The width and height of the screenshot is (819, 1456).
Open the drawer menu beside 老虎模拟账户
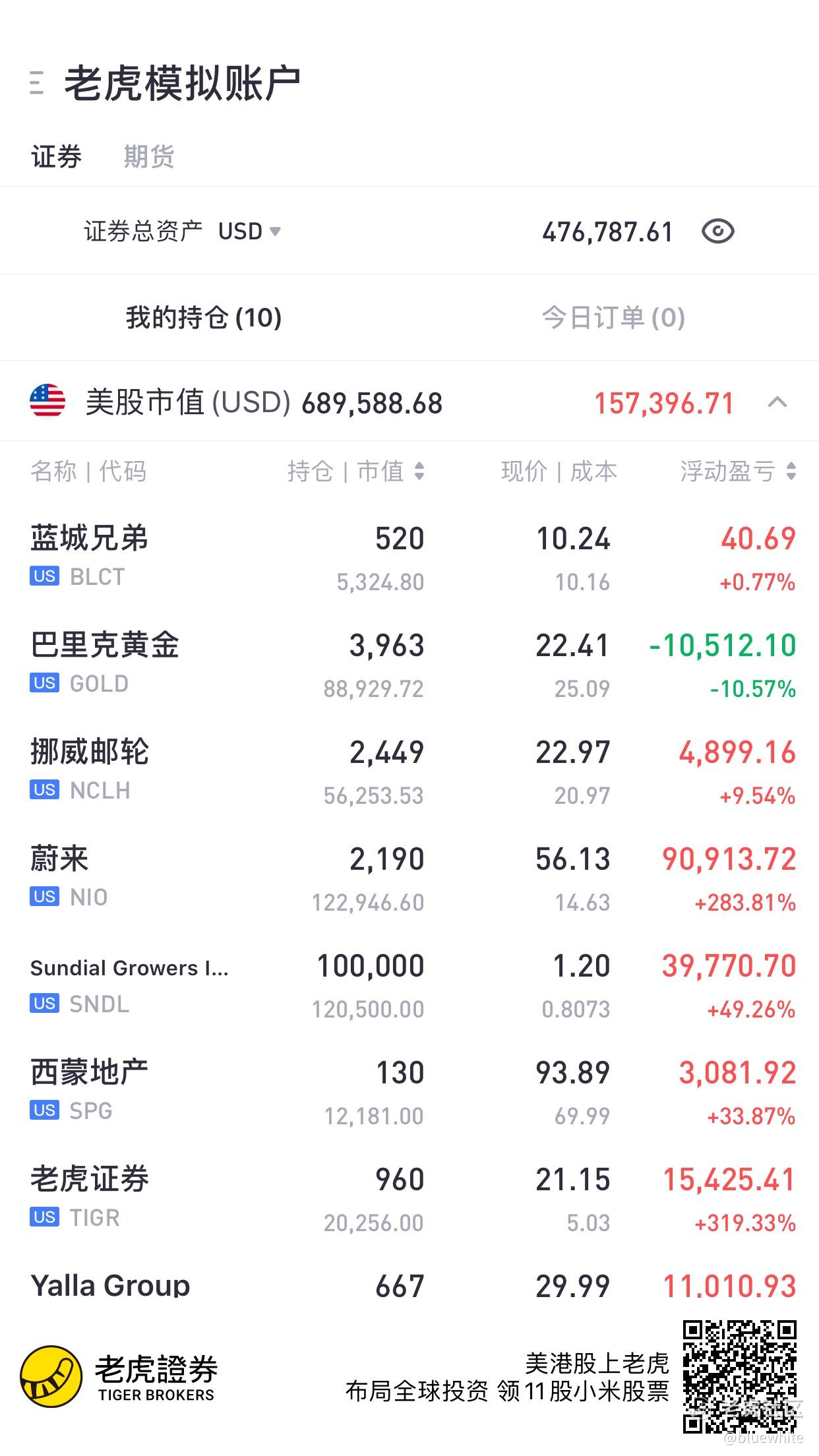tap(37, 83)
